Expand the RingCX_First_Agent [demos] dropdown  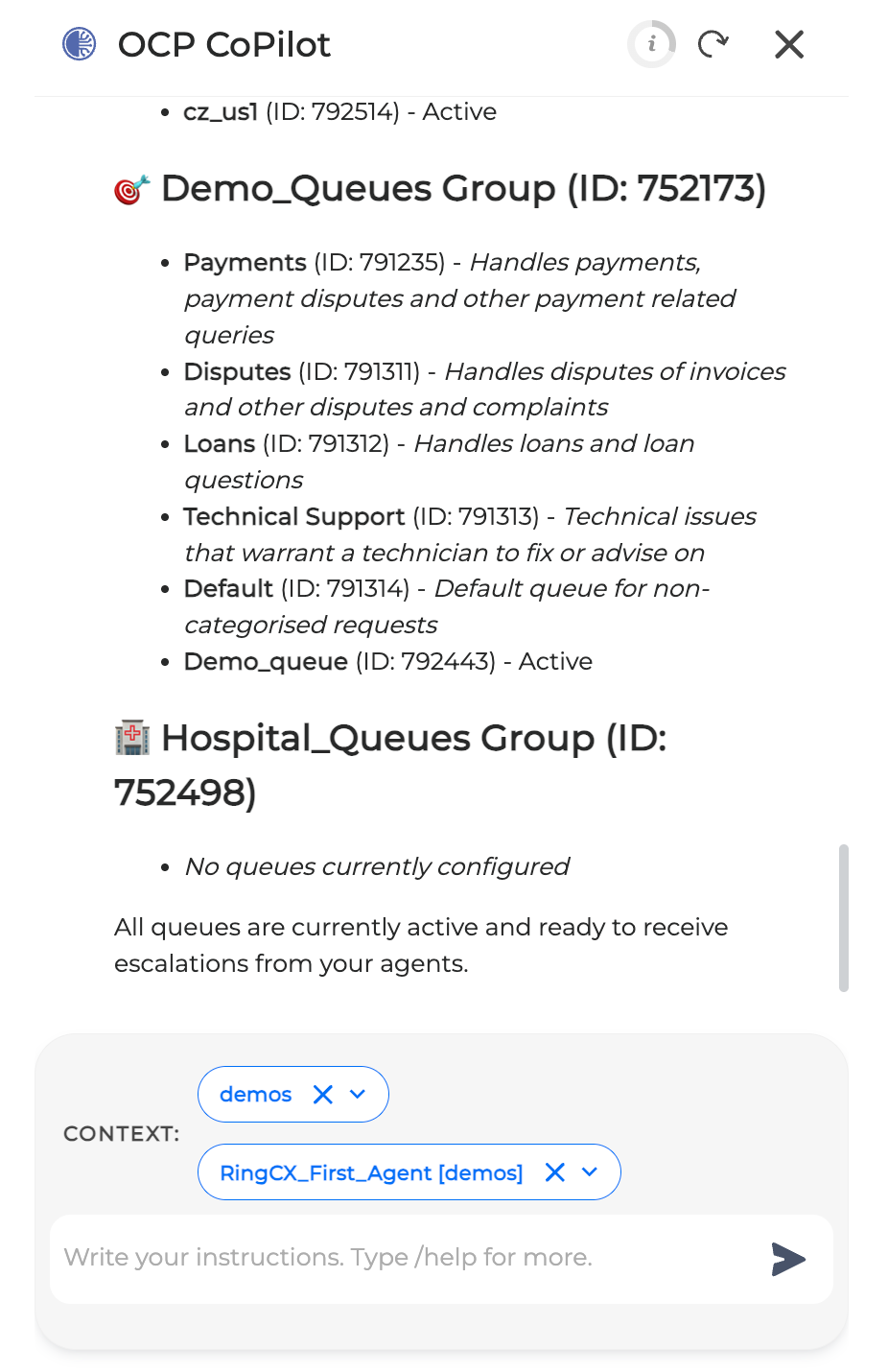(590, 1172)
